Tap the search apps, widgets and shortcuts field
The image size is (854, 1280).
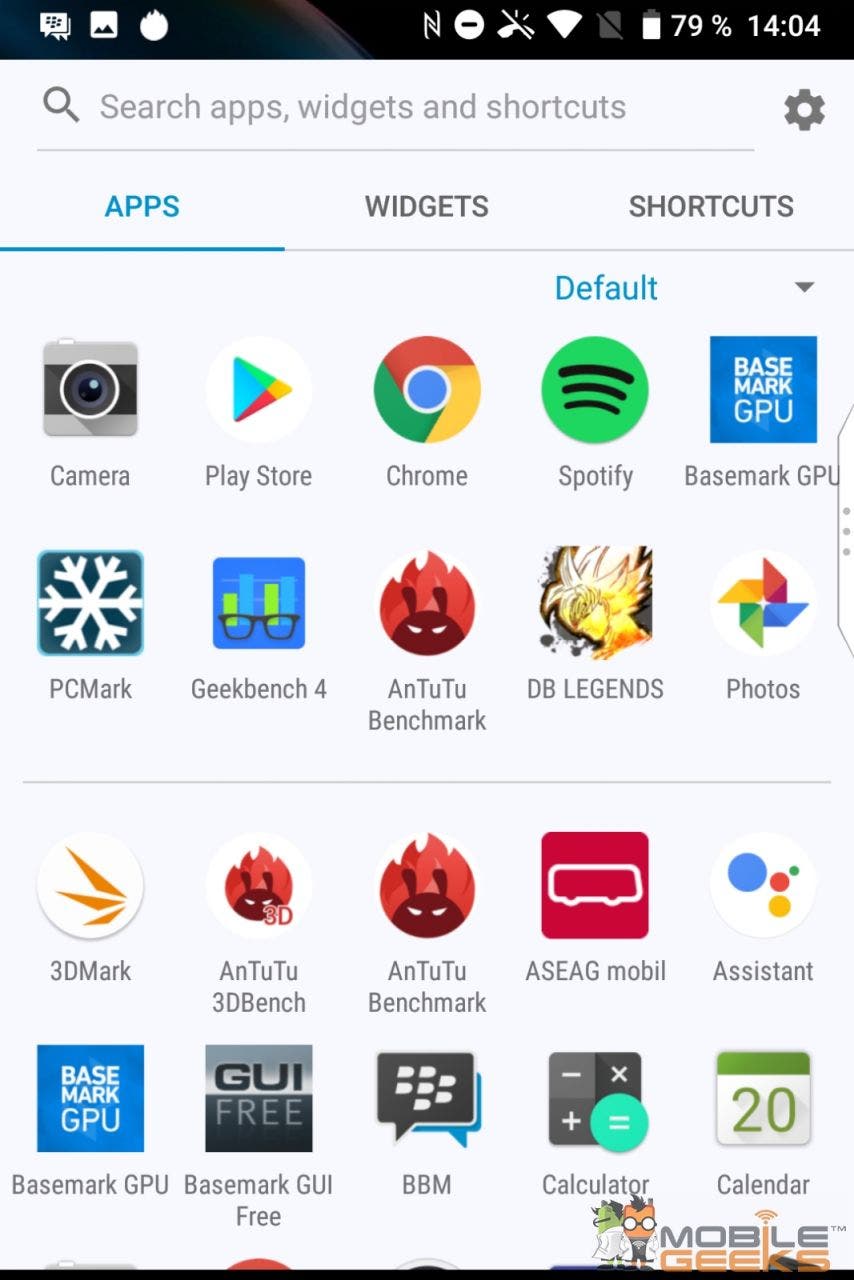pyautogui.click(x=362, y=107)
